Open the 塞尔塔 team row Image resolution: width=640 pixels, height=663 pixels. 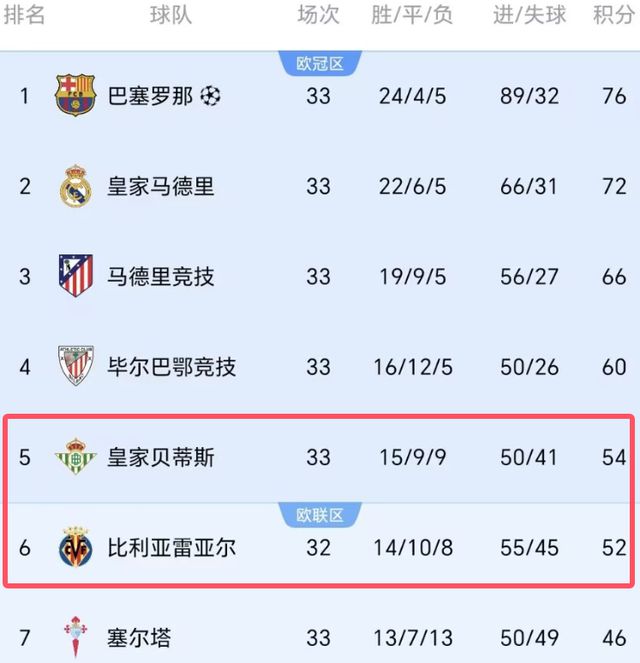pos(139,637)
